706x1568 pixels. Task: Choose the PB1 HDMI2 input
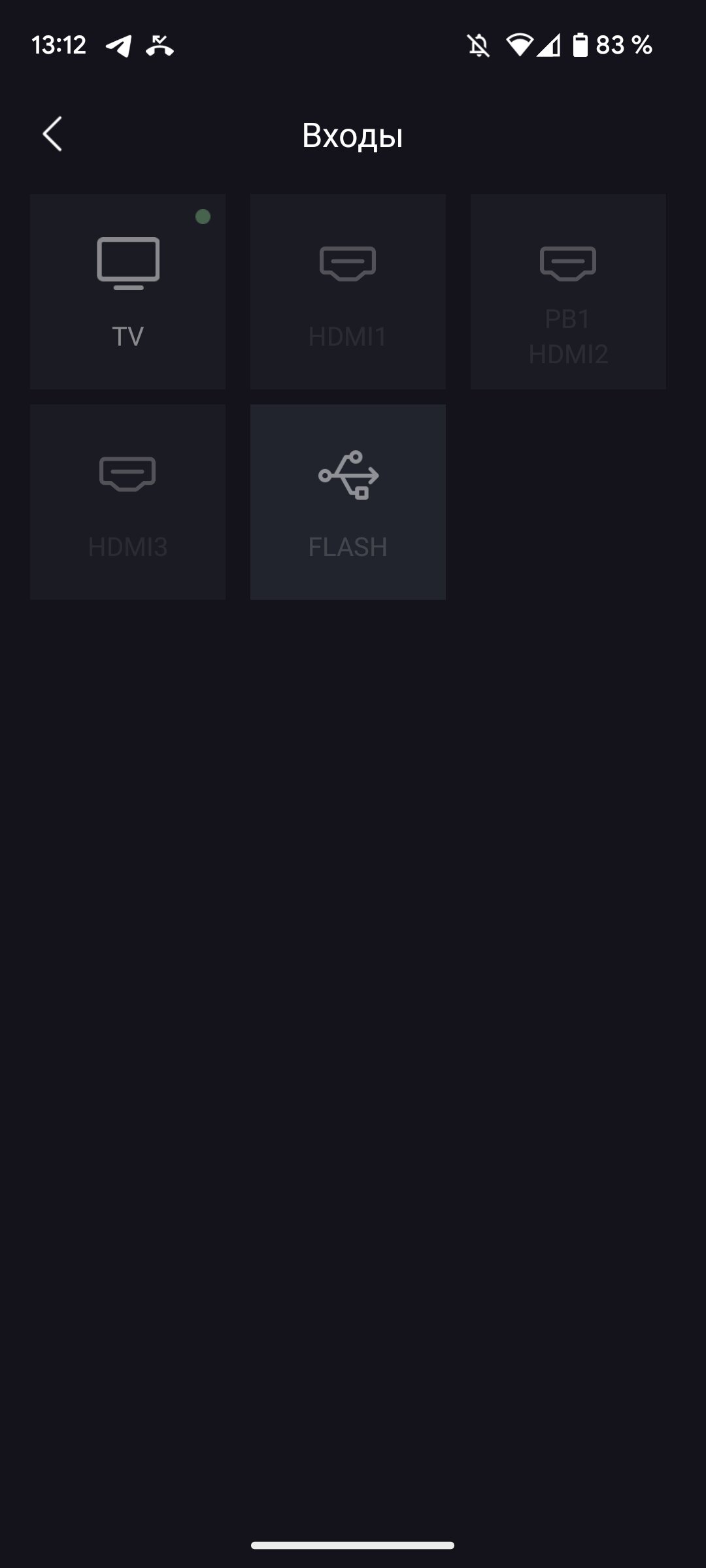(x=568, y=291)
